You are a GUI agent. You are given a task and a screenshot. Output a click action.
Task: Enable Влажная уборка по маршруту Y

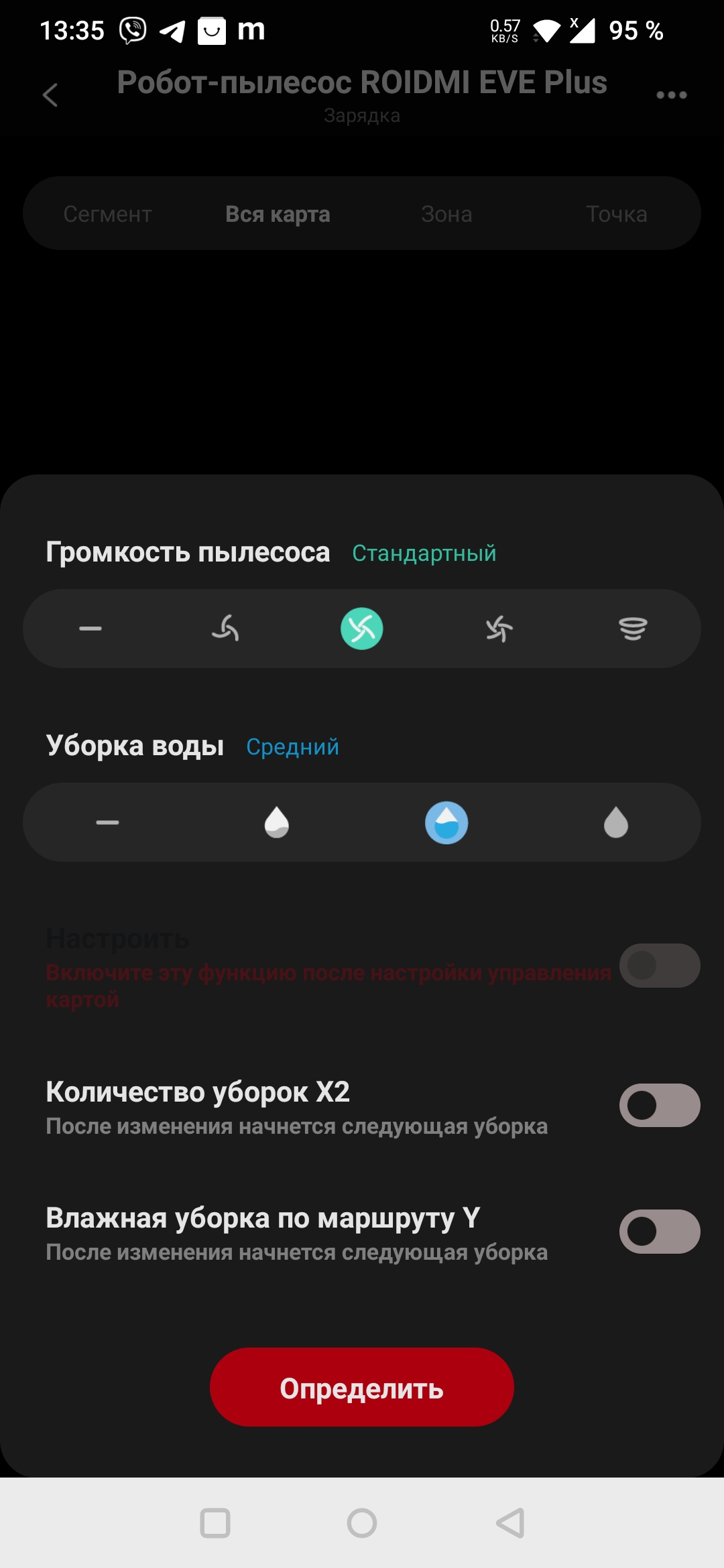pos(660,1232)
